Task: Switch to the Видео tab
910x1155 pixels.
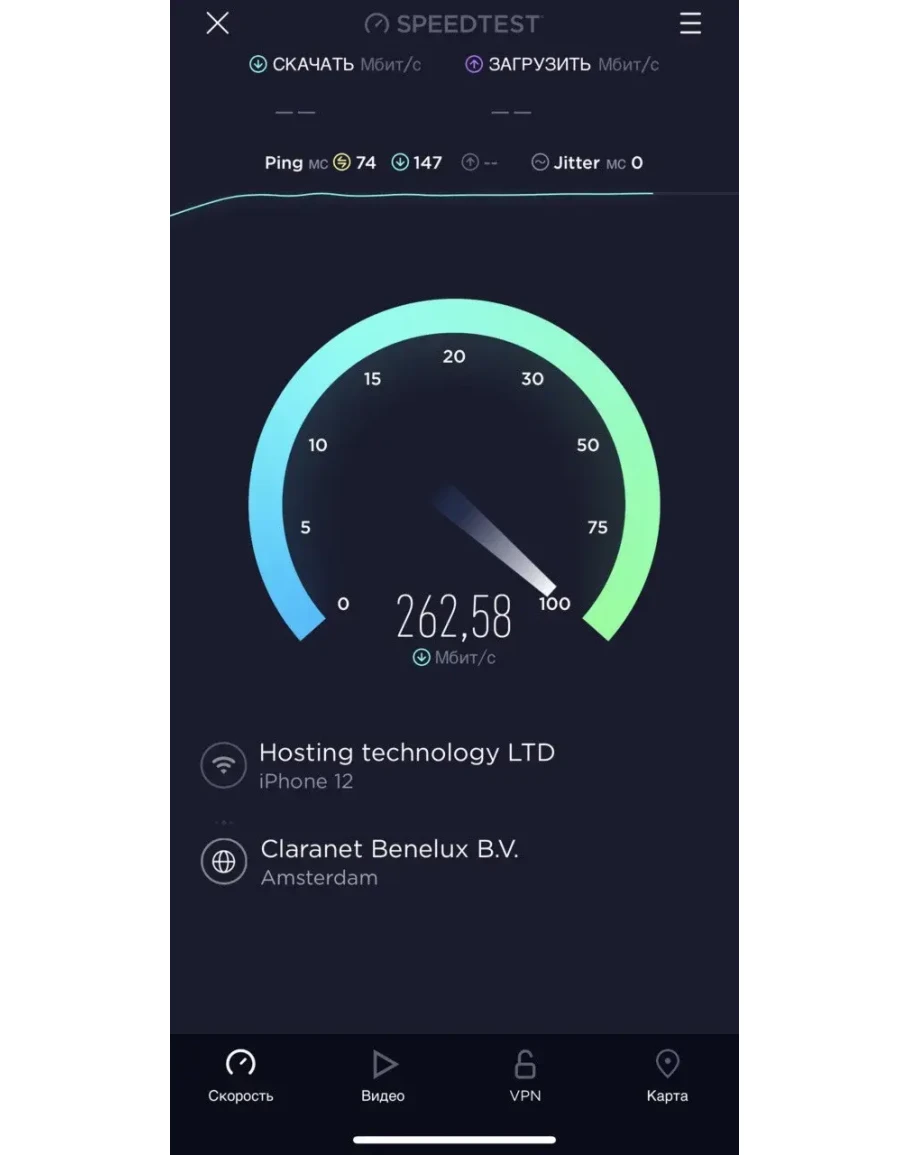Action: click(x=383, y=1075)
